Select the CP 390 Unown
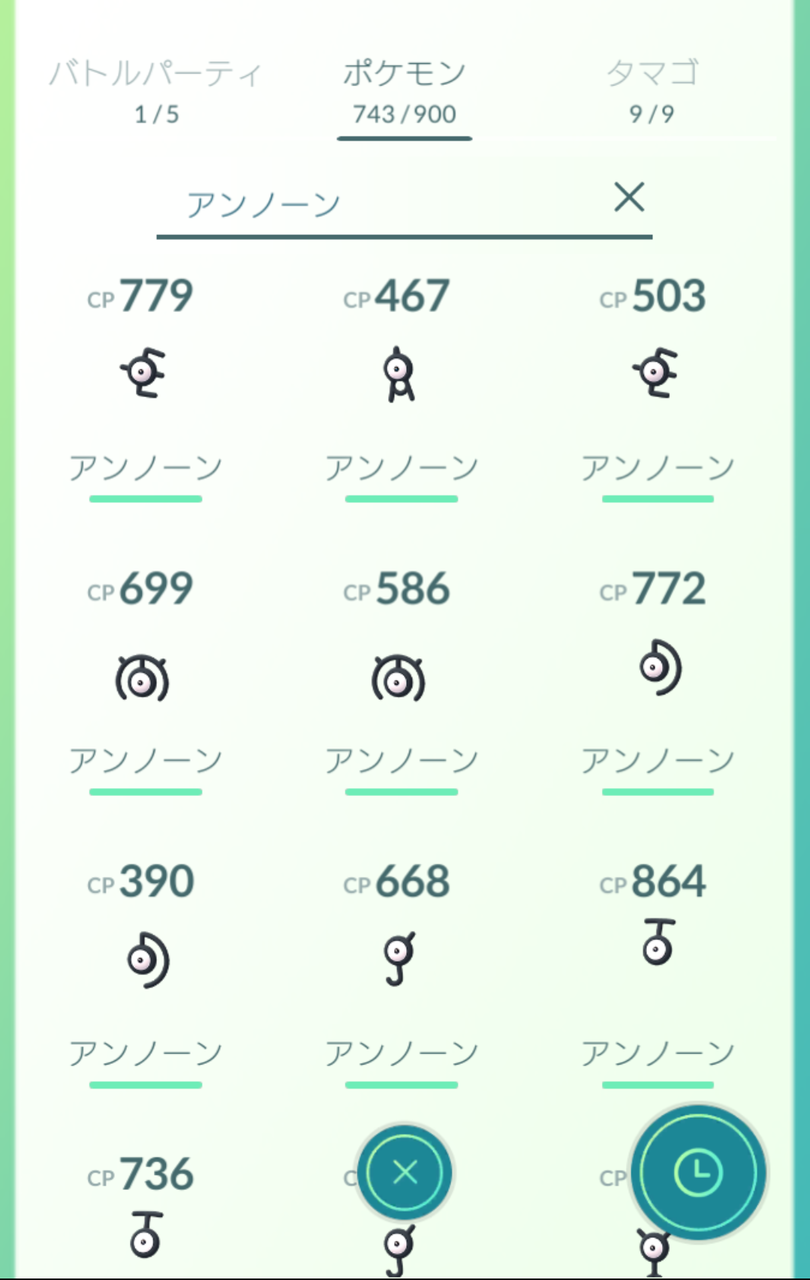Image resolution: width=810 pixels, height=1280 pixels. coord(143,960)
